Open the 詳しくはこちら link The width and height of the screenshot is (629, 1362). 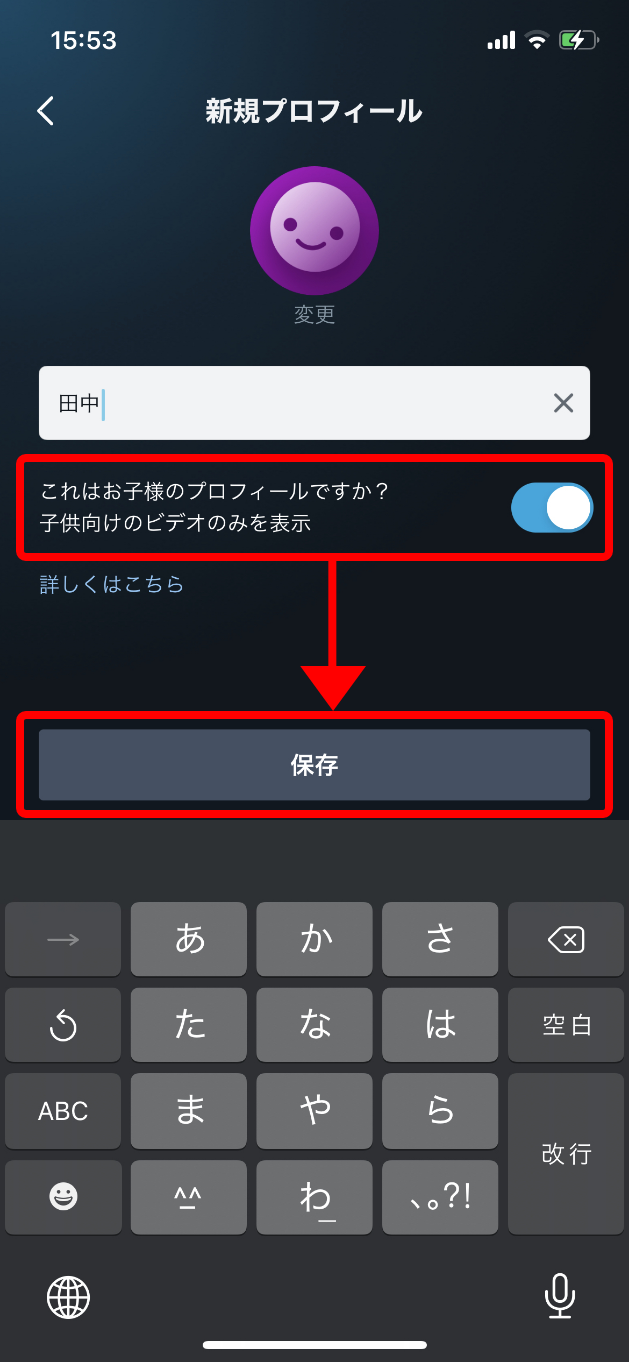click(x=112, y=584)
